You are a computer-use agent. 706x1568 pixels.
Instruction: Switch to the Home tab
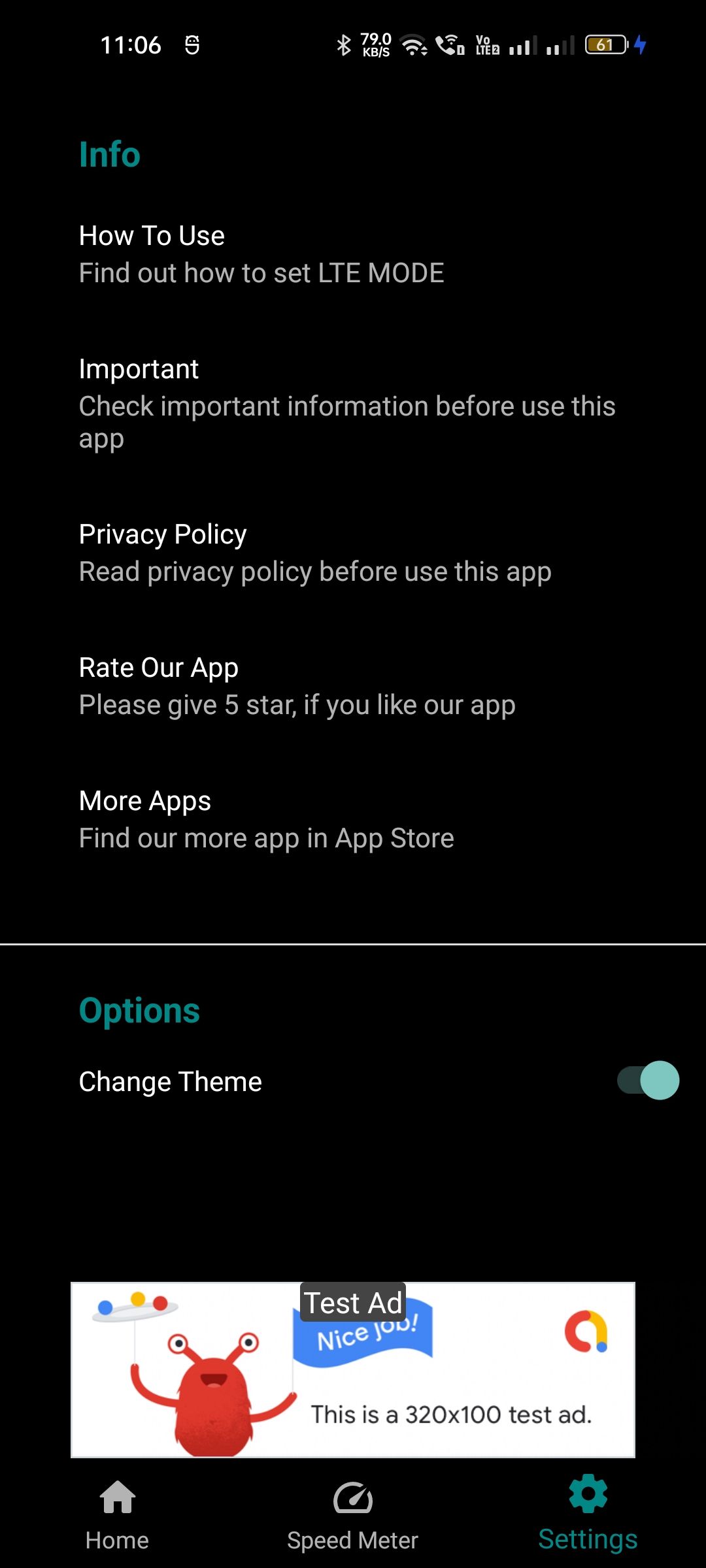click(118, 1514)
